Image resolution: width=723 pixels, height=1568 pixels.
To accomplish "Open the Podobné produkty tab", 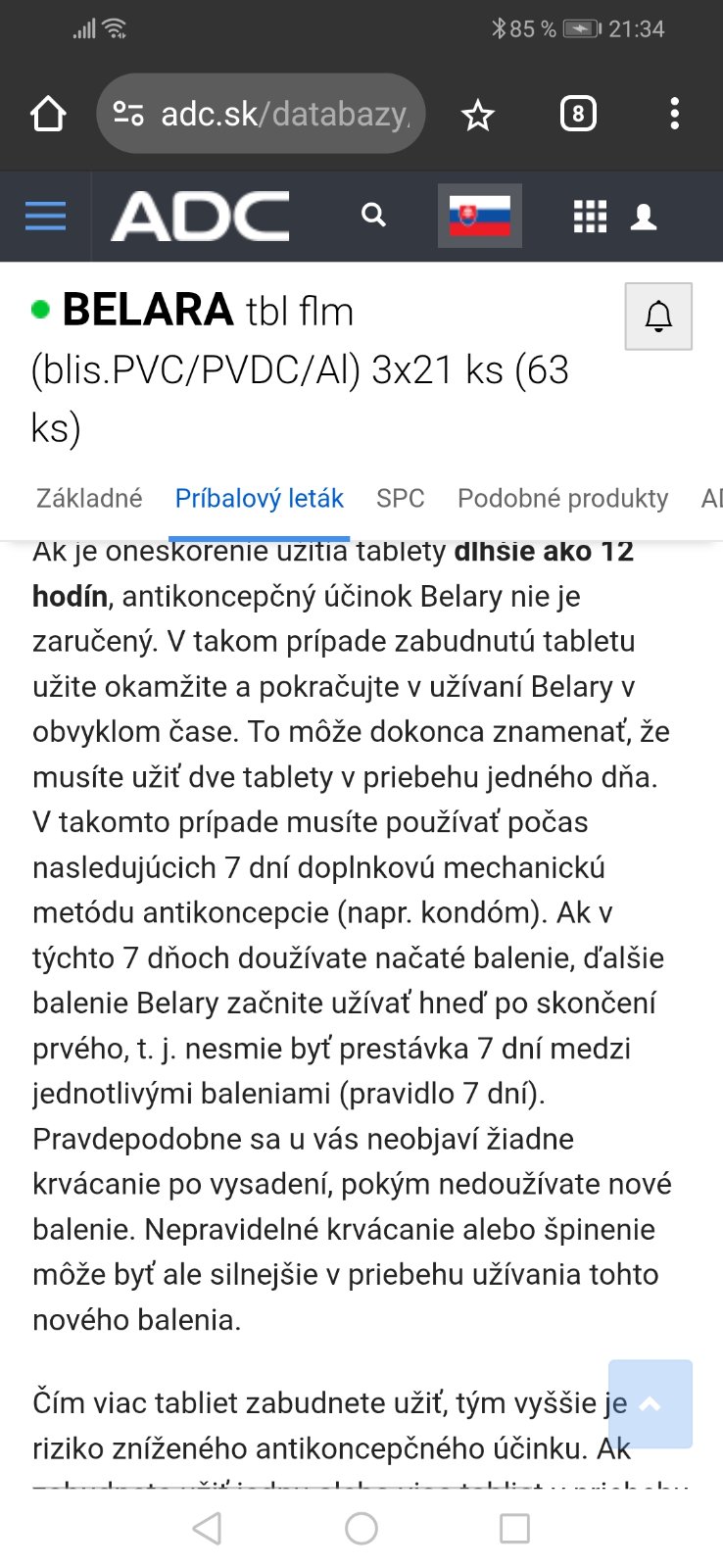I will click(x=562, y=498).
